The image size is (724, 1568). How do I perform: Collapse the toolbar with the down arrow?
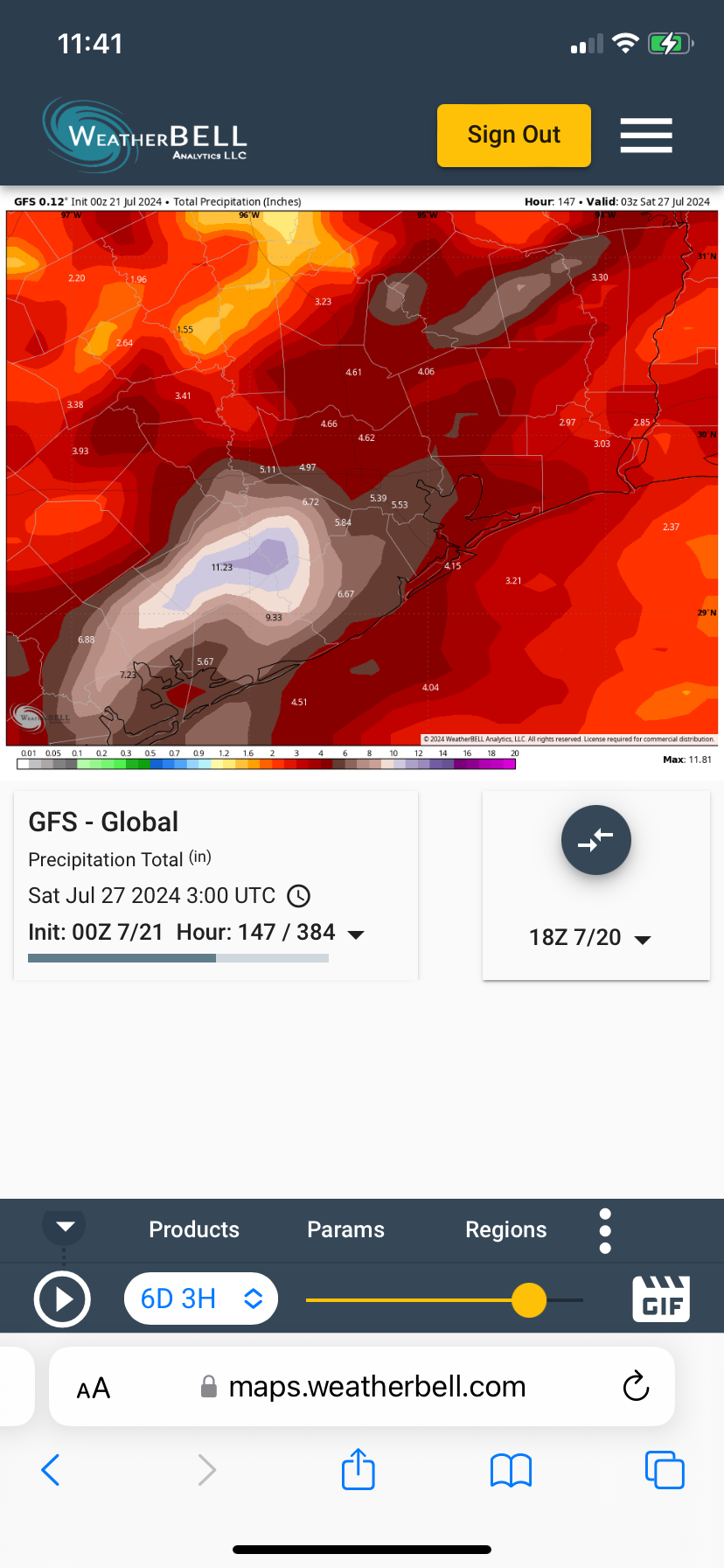65,1226
